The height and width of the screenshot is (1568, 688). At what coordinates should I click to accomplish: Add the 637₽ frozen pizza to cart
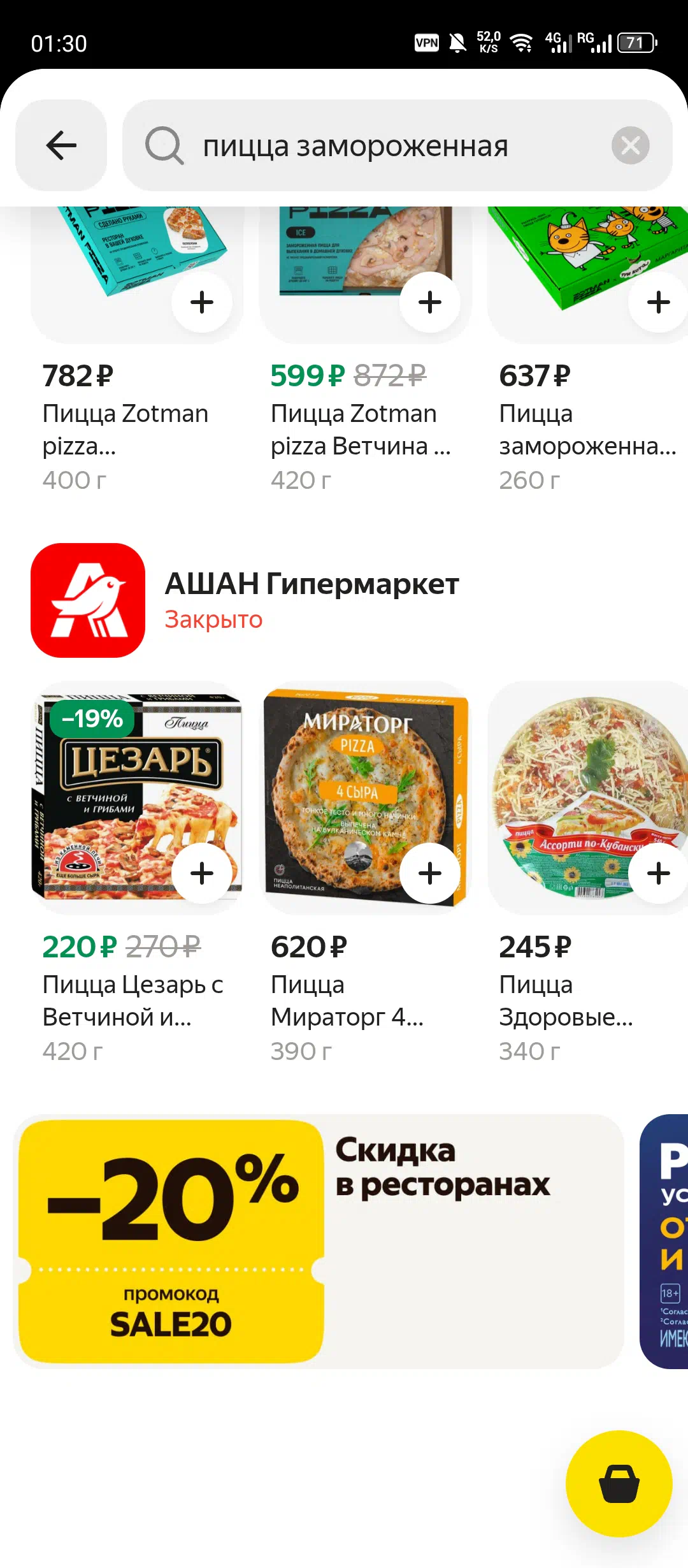657,302
